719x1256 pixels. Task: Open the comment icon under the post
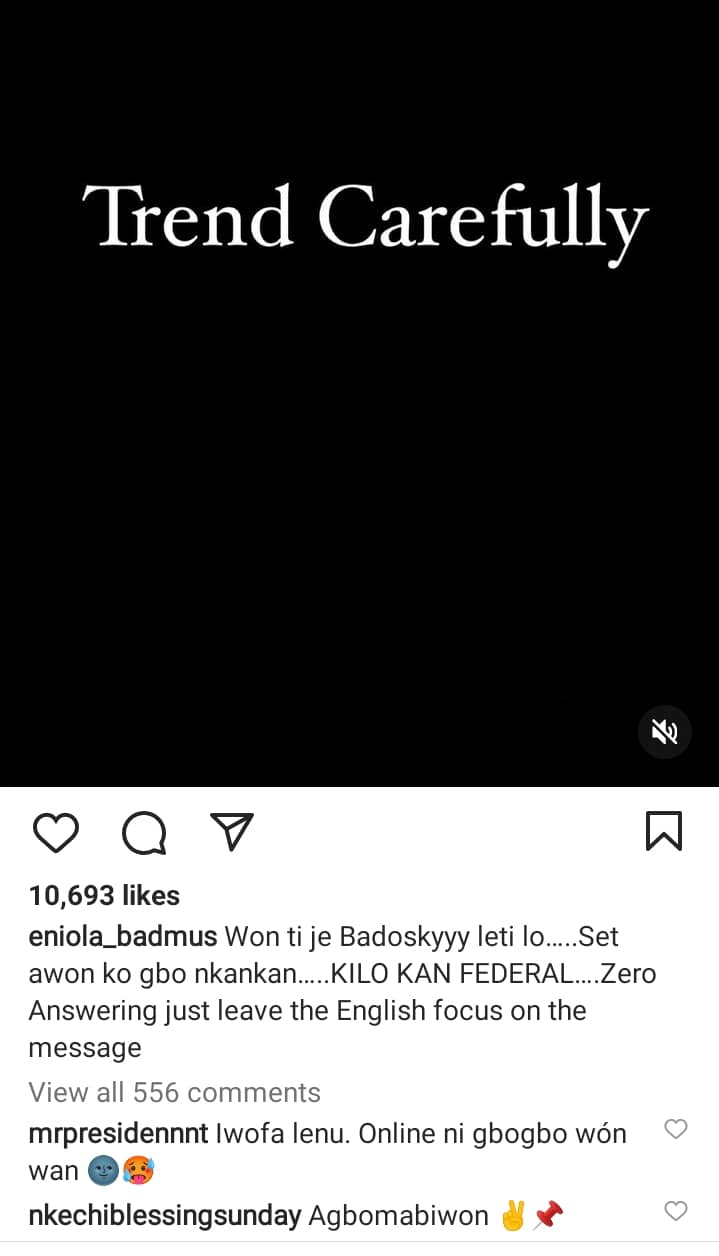pyautogui.click(x=144, y=832)
